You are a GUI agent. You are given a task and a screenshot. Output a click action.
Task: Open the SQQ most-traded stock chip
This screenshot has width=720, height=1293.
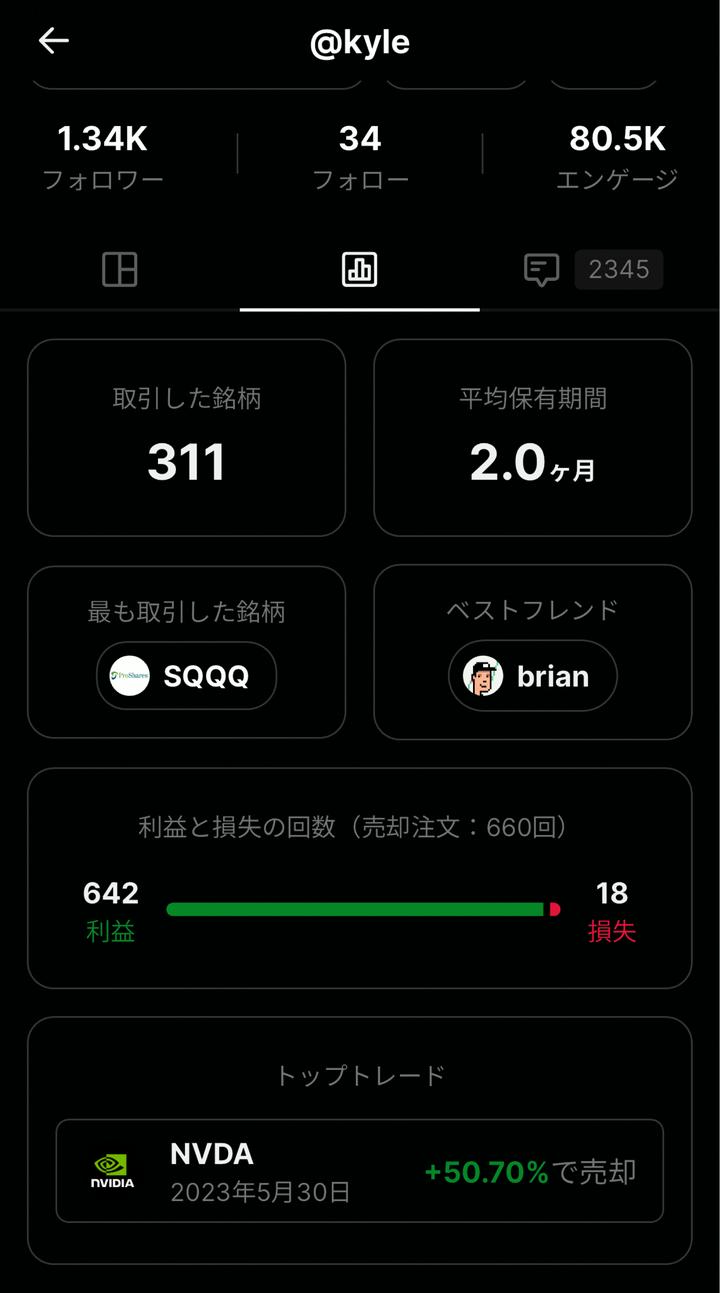click(x=187, y=676)
